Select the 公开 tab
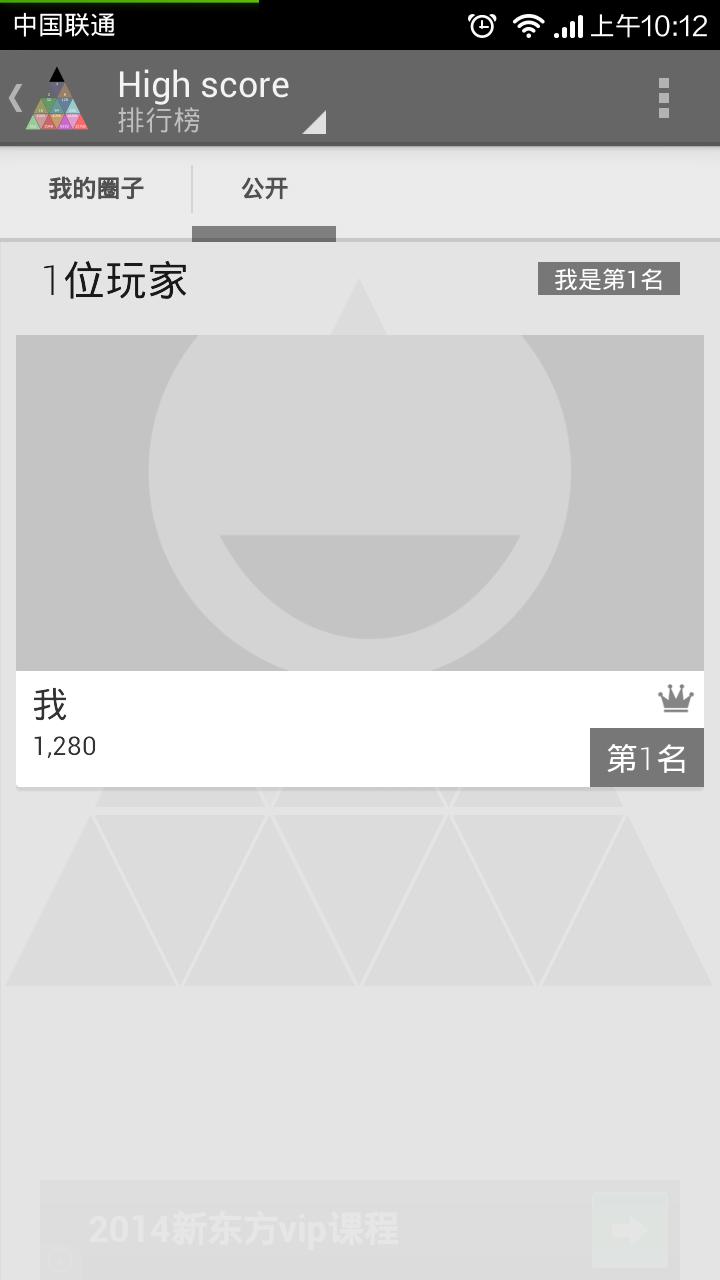This screenshot has height=1280, width=720. point(263,190)
